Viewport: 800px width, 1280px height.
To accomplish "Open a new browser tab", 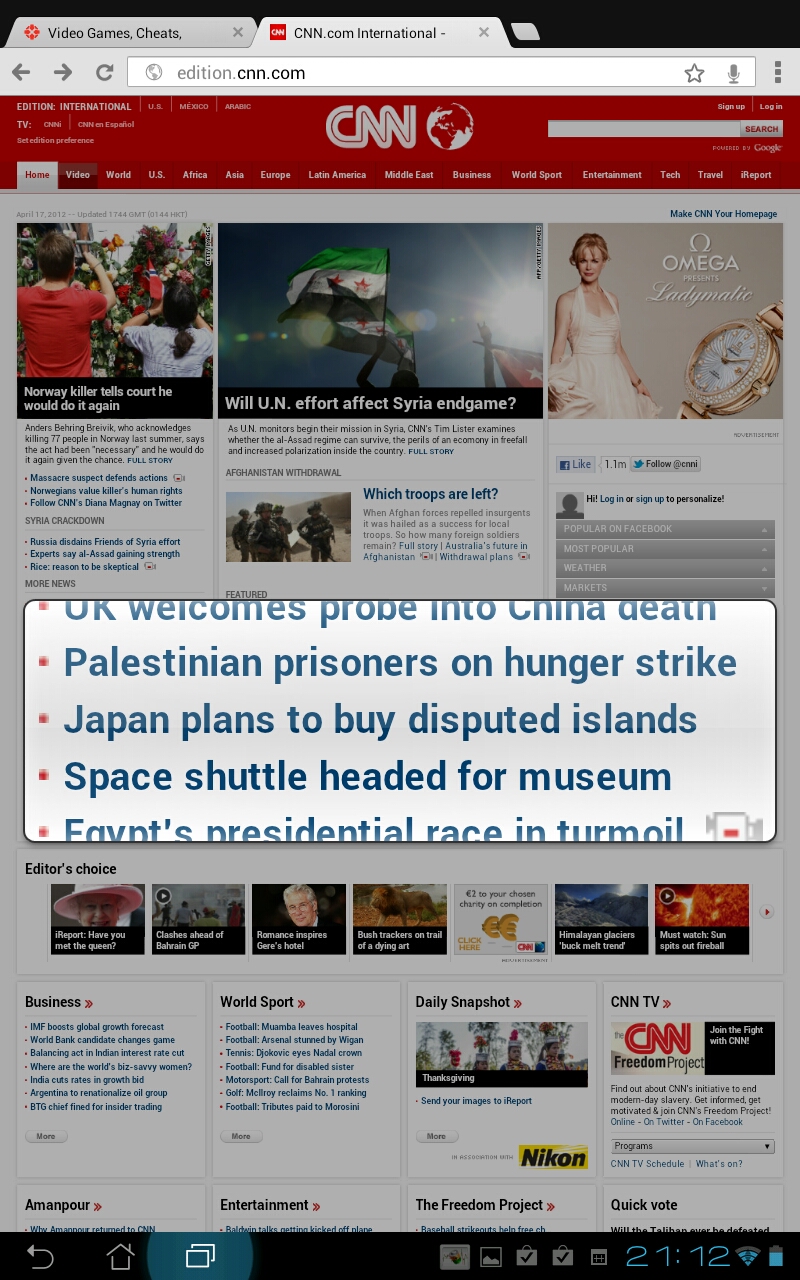I will [x=525, y=32].
